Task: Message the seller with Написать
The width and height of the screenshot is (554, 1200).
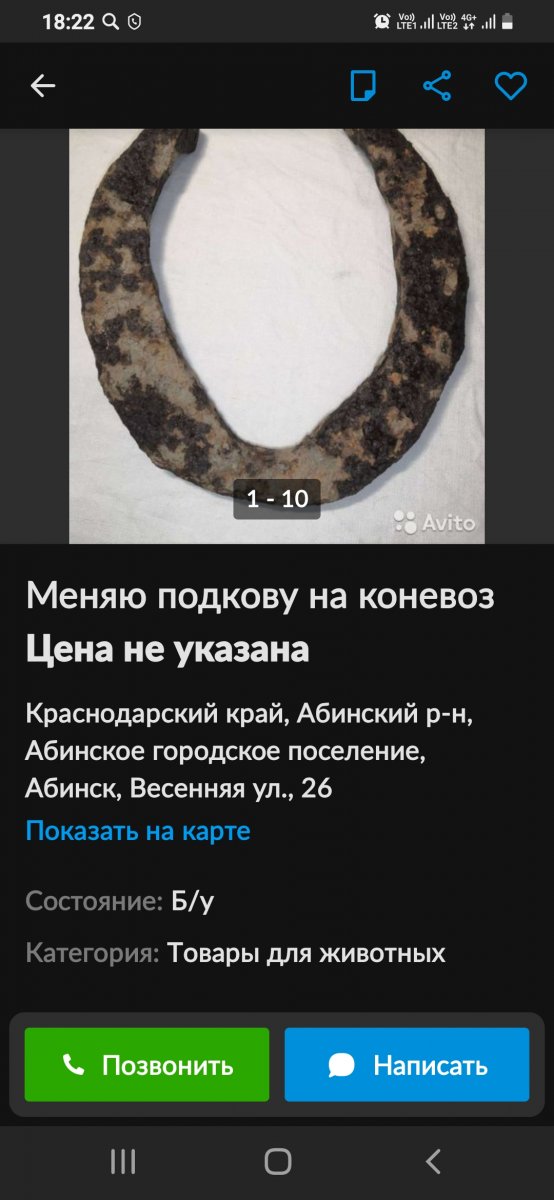Action: [407, 1065]
